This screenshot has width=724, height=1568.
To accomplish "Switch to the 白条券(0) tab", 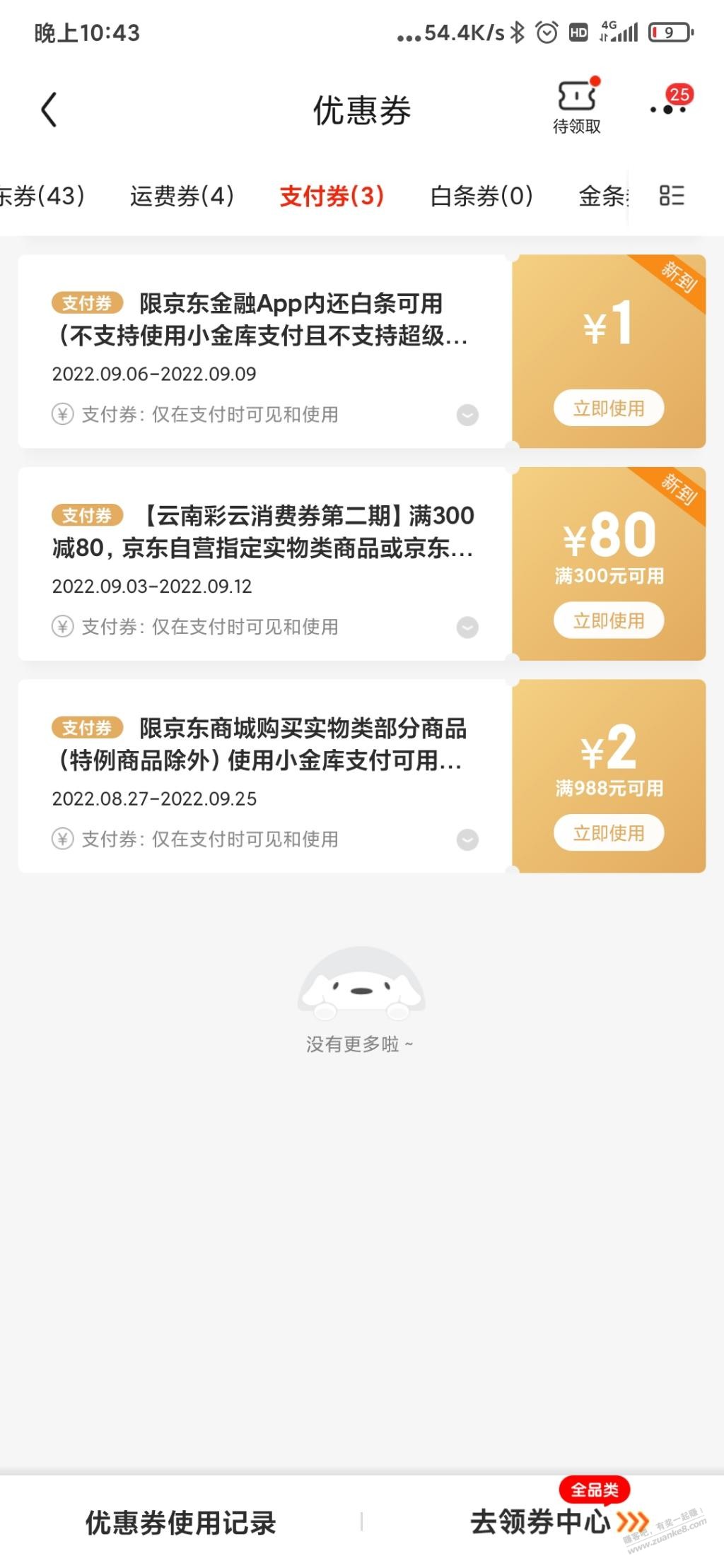I will [481, 196].
